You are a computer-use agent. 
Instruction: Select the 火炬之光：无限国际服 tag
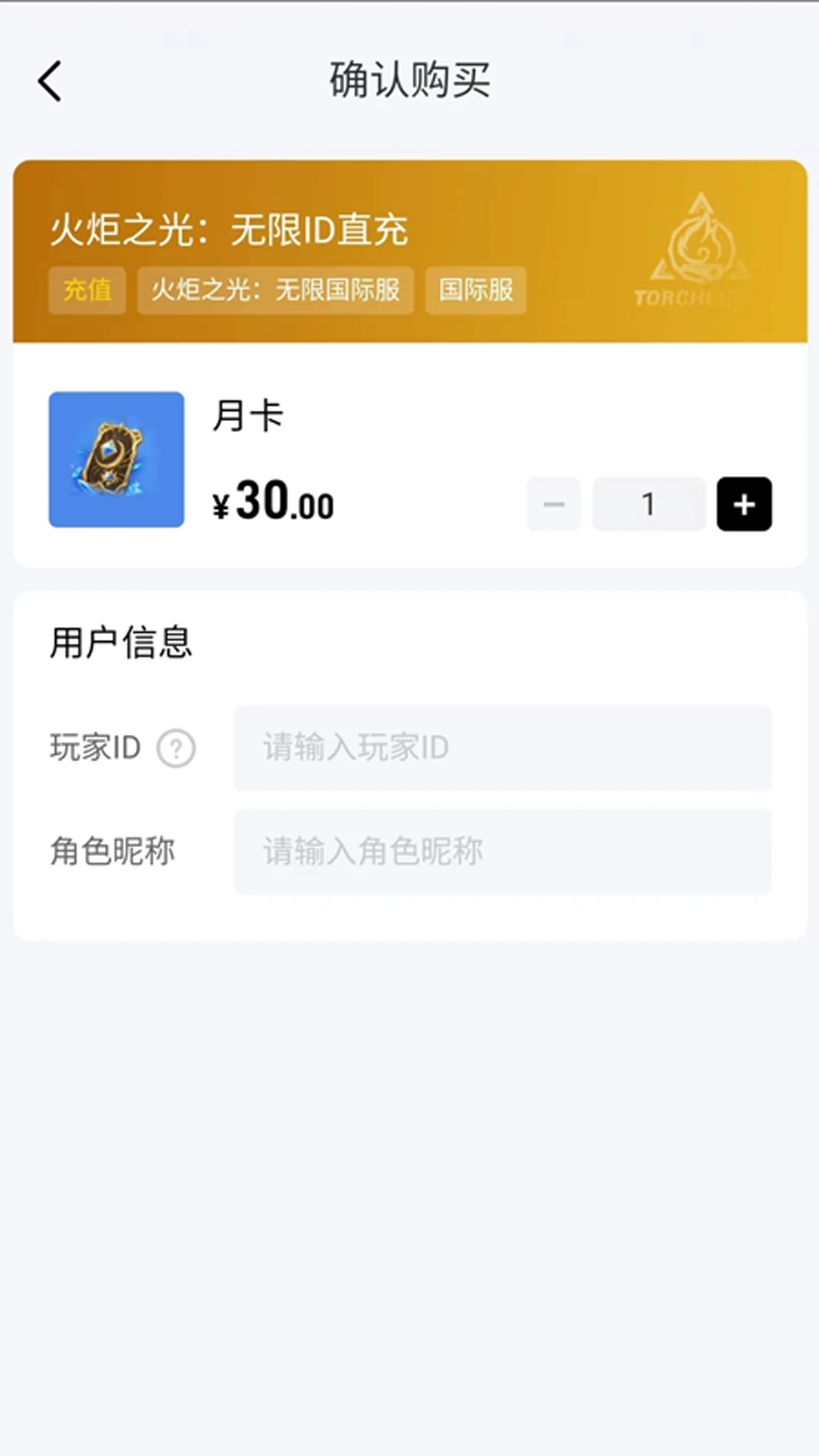tap(275, 290)
